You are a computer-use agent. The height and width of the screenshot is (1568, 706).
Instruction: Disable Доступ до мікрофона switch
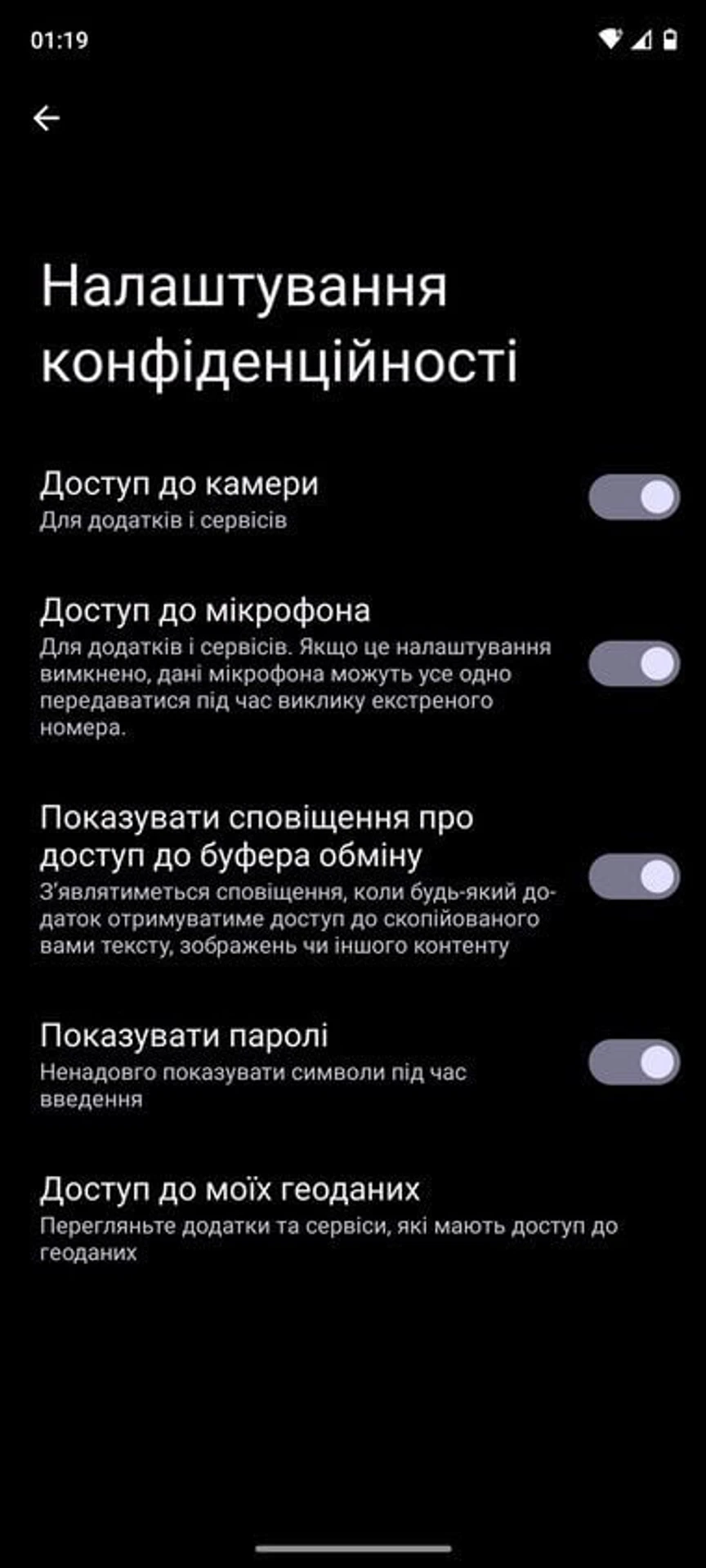[634, 663]
